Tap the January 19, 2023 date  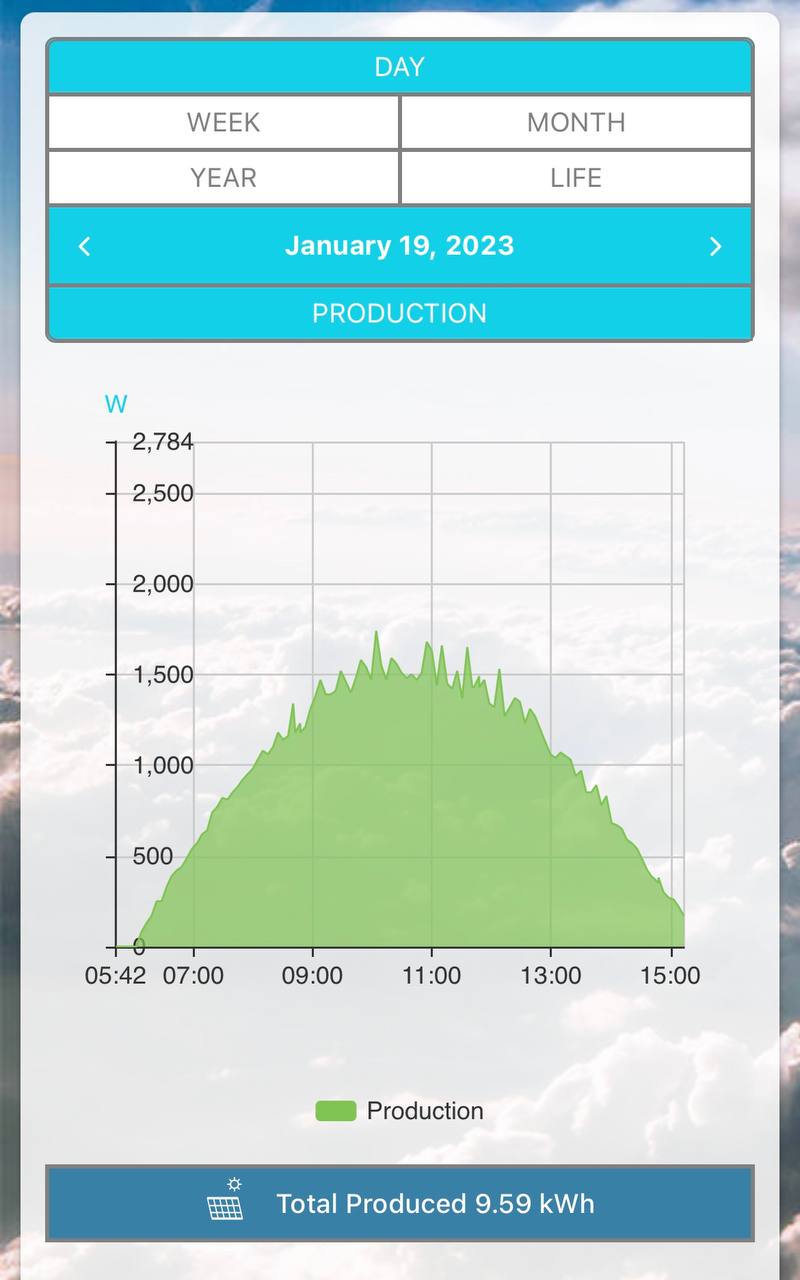tap(400, 246)
